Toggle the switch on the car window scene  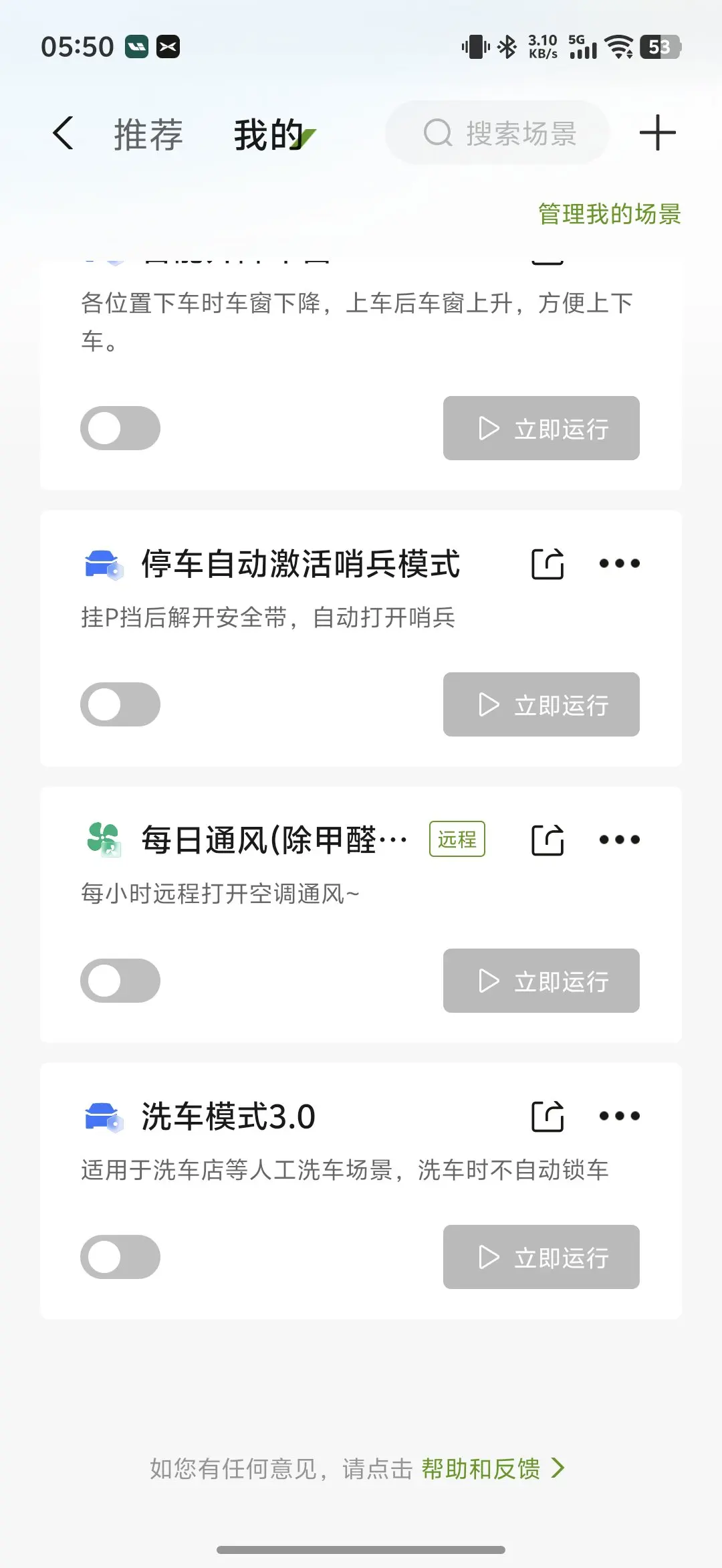[120, 428]
